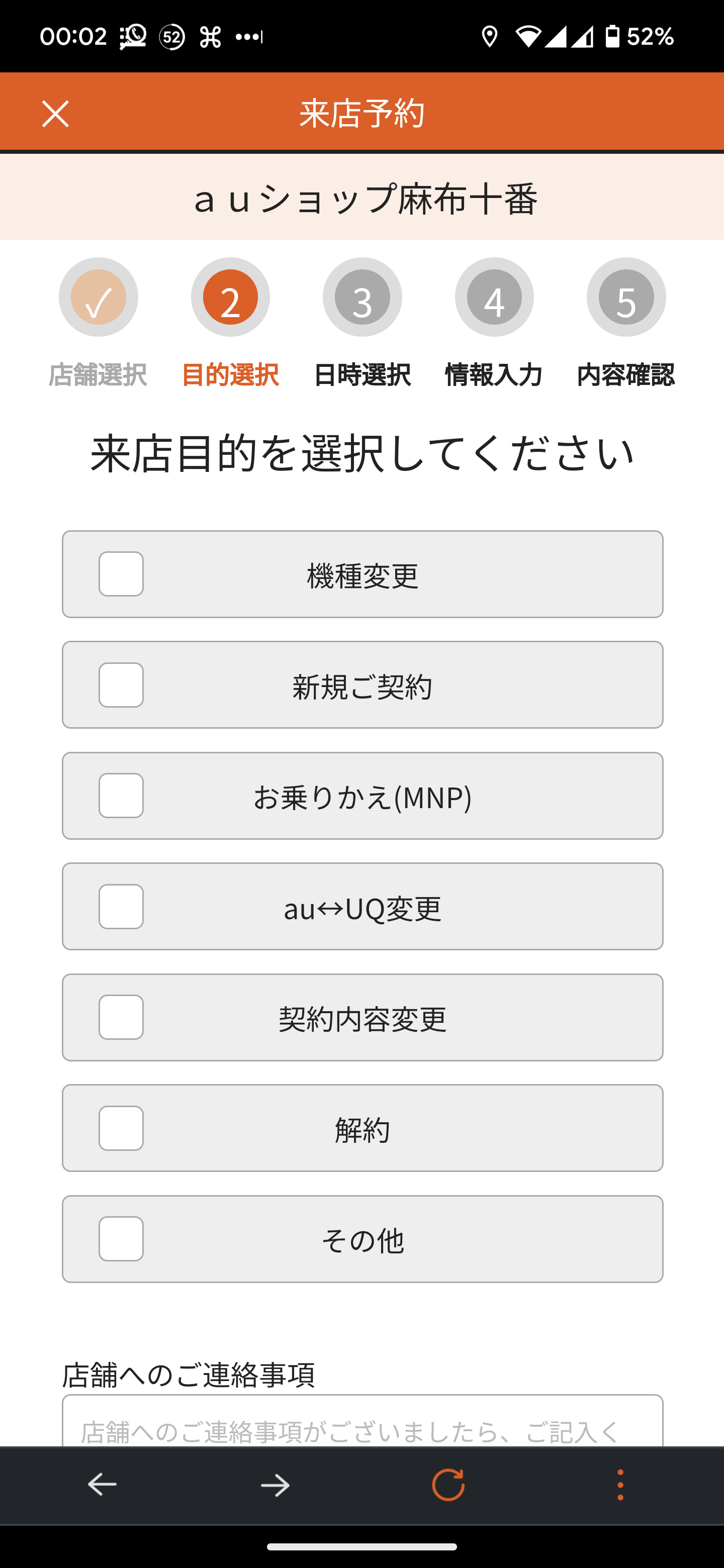Select 解約 as visit purpose

[x=121, y=1129]
